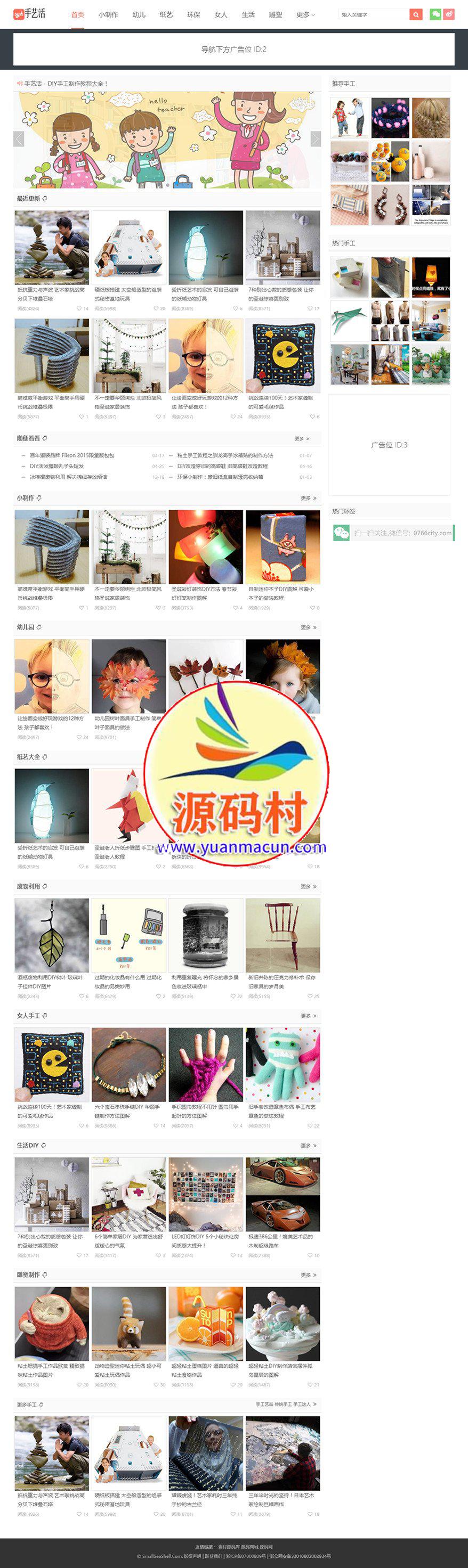The image size is (468, 1568).
Task: Open 极速386公里 木制超级跑车 card
Action: pyautogui.click(x=283, y=1194)
